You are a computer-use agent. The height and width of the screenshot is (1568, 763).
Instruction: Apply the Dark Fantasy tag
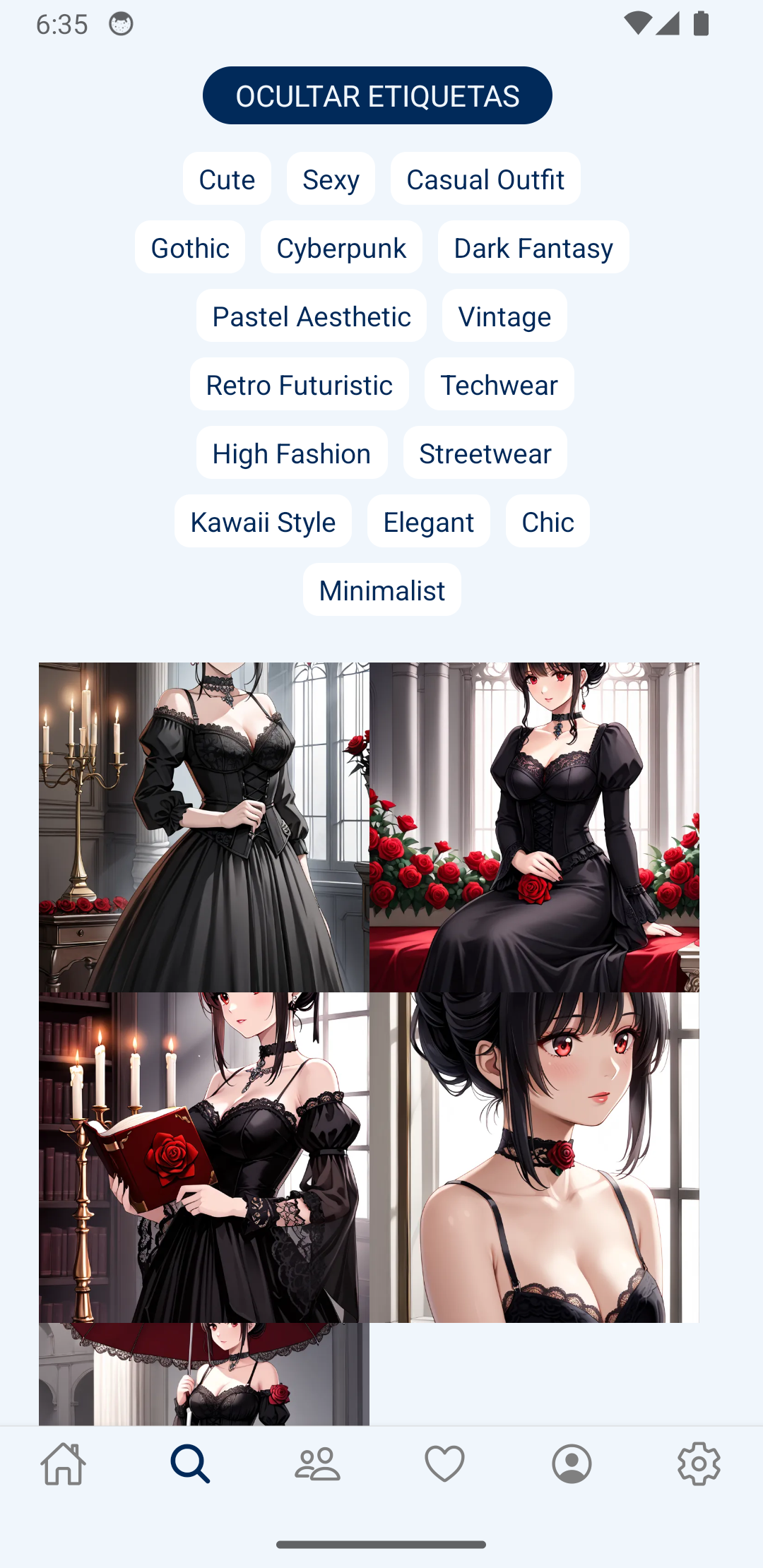(533, 248)
